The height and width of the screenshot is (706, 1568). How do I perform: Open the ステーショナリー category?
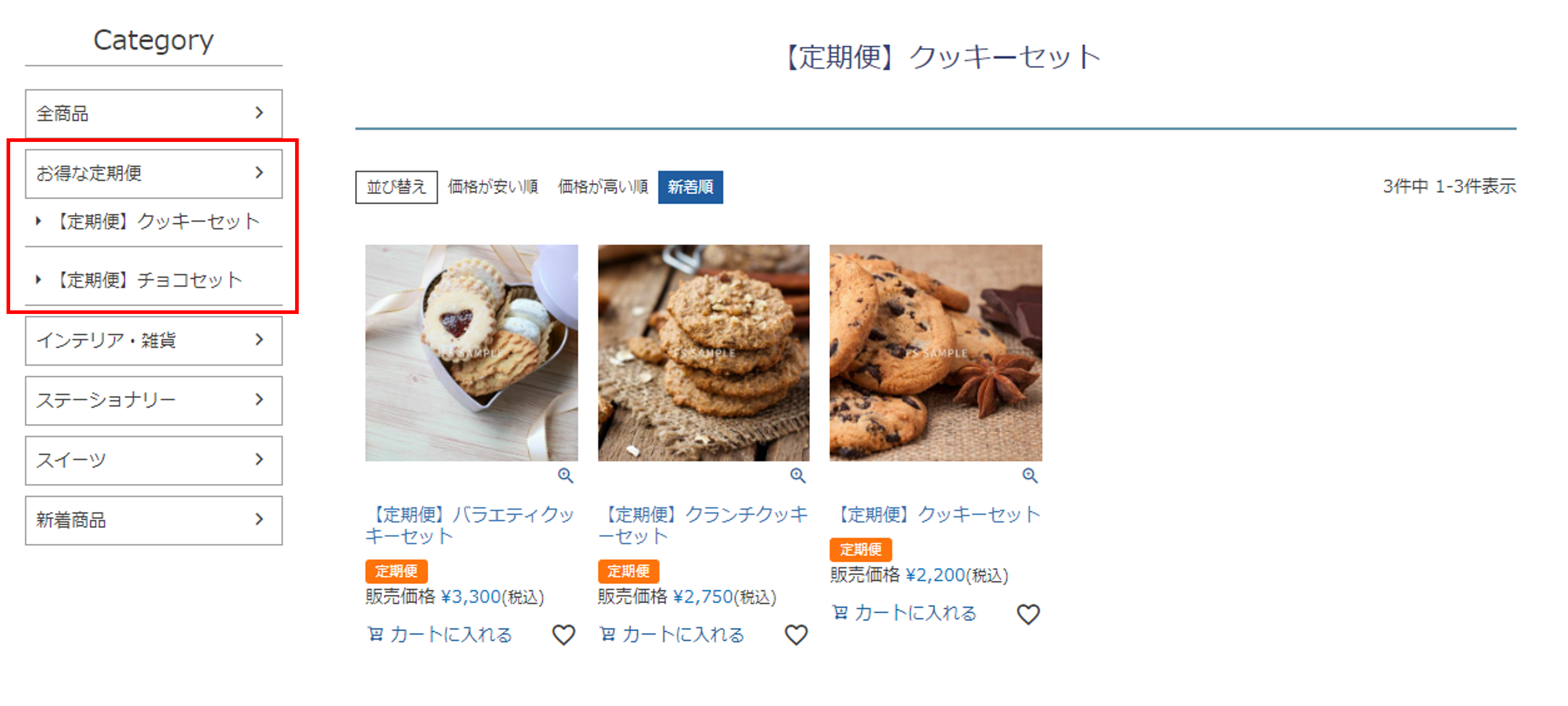pyautogui.click(x=154, y=400)
